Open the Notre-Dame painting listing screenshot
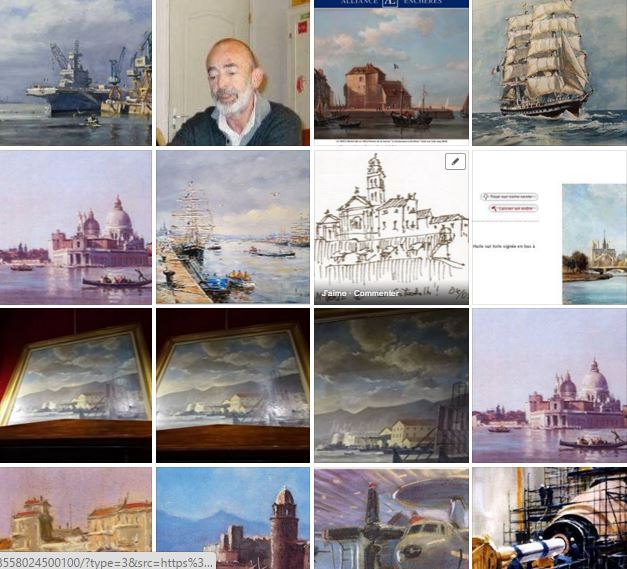The image size is (627, 569). pos(548,227)
